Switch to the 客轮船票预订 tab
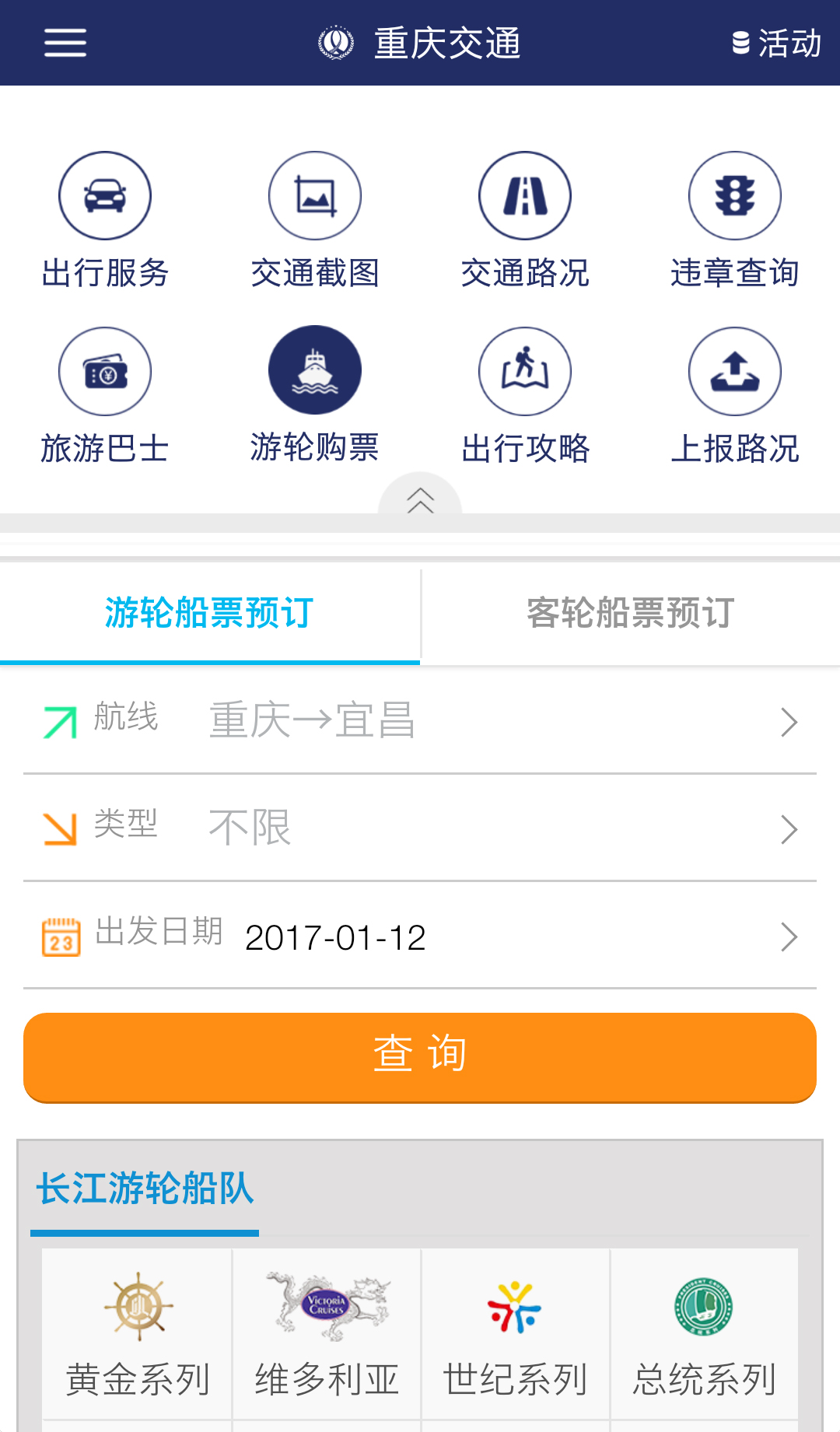 [631, 613]
